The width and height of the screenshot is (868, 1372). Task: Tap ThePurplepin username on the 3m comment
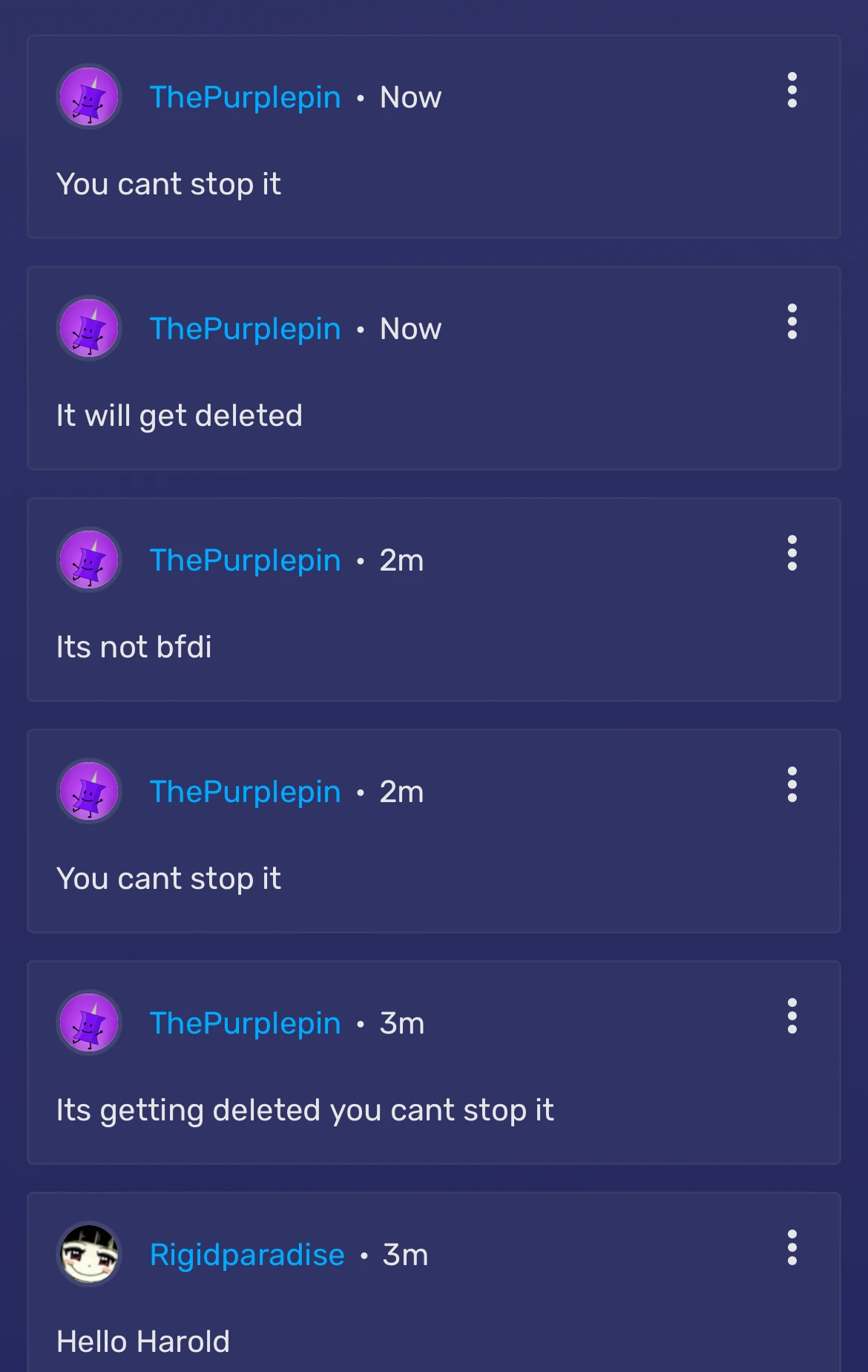(x=245, y=1023)
